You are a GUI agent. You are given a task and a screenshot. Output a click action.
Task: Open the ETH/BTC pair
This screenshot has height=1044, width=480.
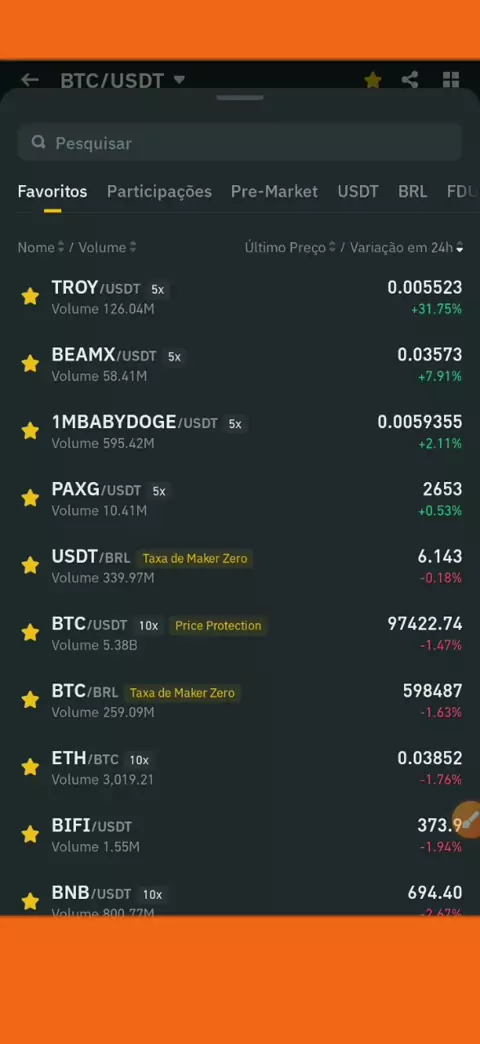(x=240, y=768)
